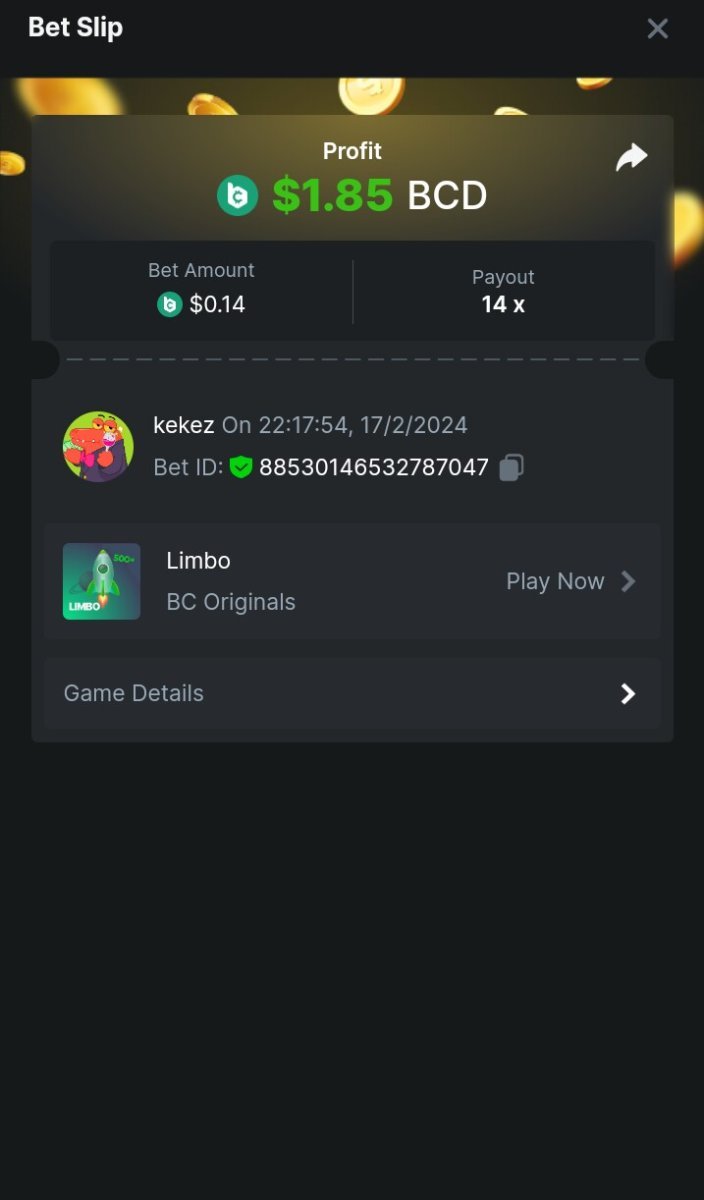Open the Limbo game via Play Now
The width and height of the screenshot is (704, 1200).
coord(570,581)
